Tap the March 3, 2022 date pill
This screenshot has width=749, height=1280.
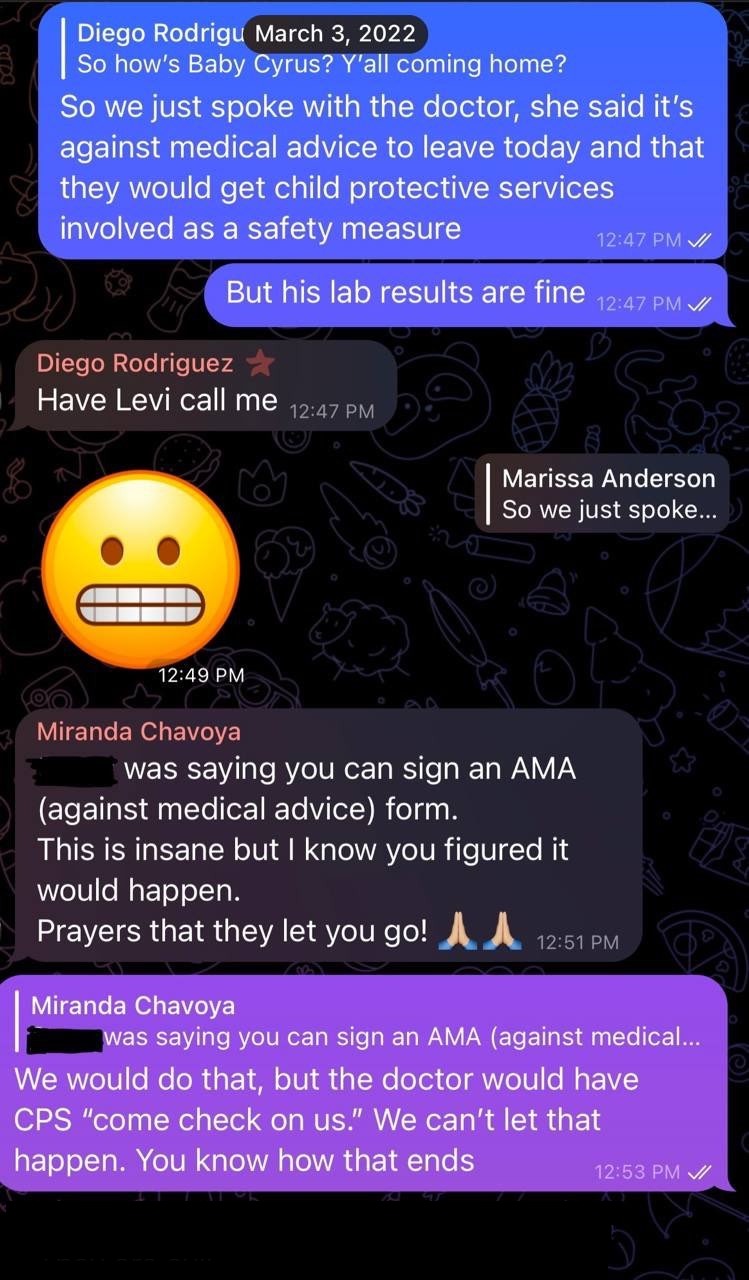point(335,33)
